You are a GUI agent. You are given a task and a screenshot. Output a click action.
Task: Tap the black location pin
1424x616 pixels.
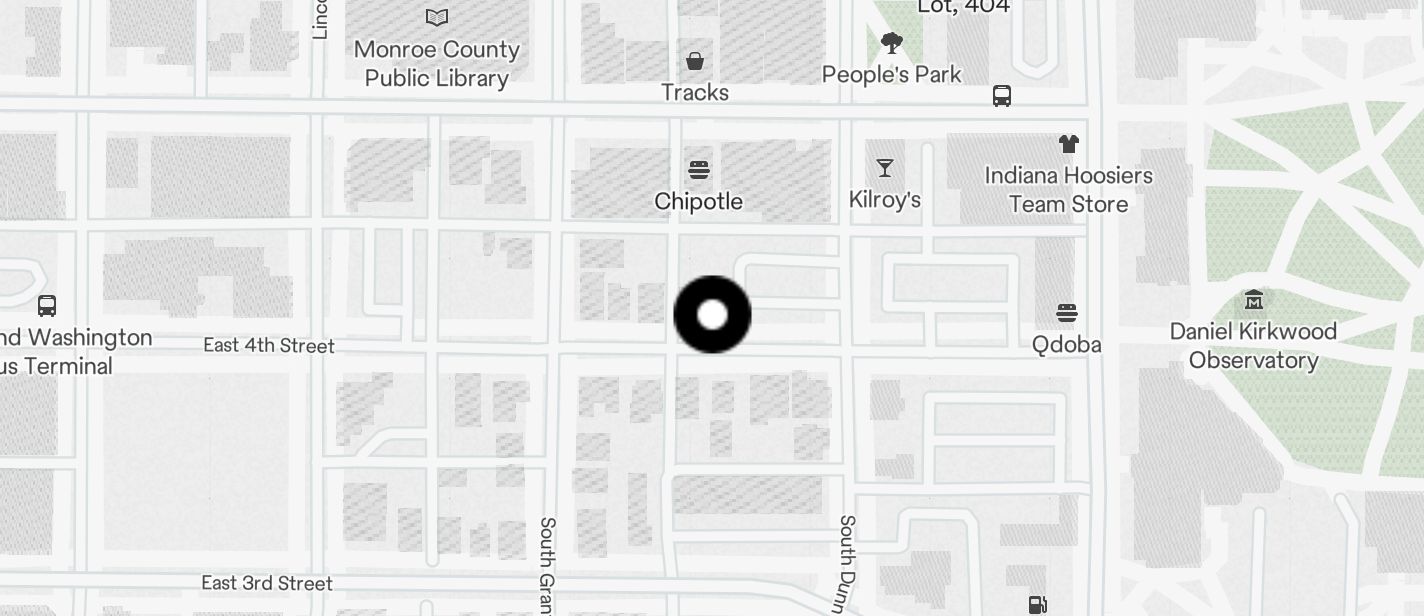pyautogui.click(x=712, y=315)
